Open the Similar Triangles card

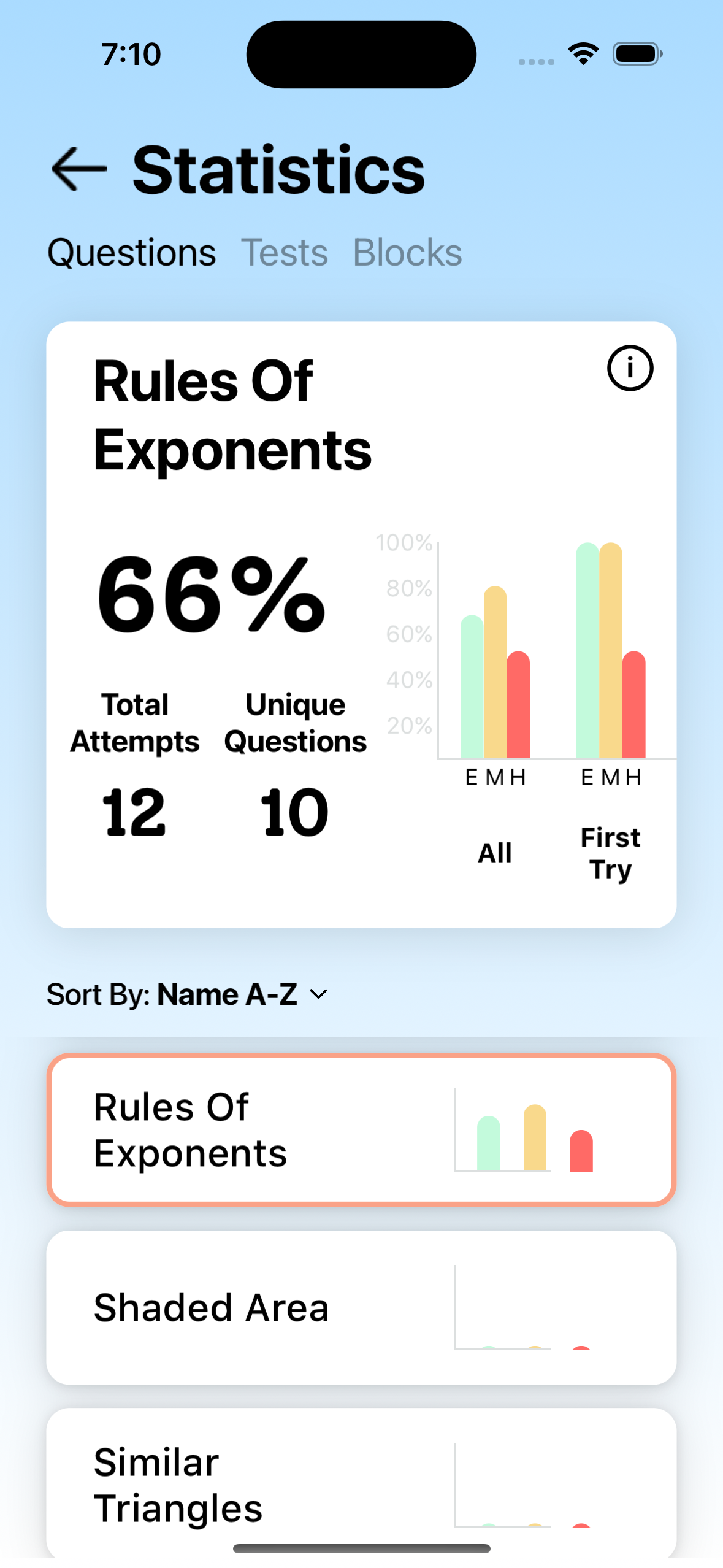361,1485
